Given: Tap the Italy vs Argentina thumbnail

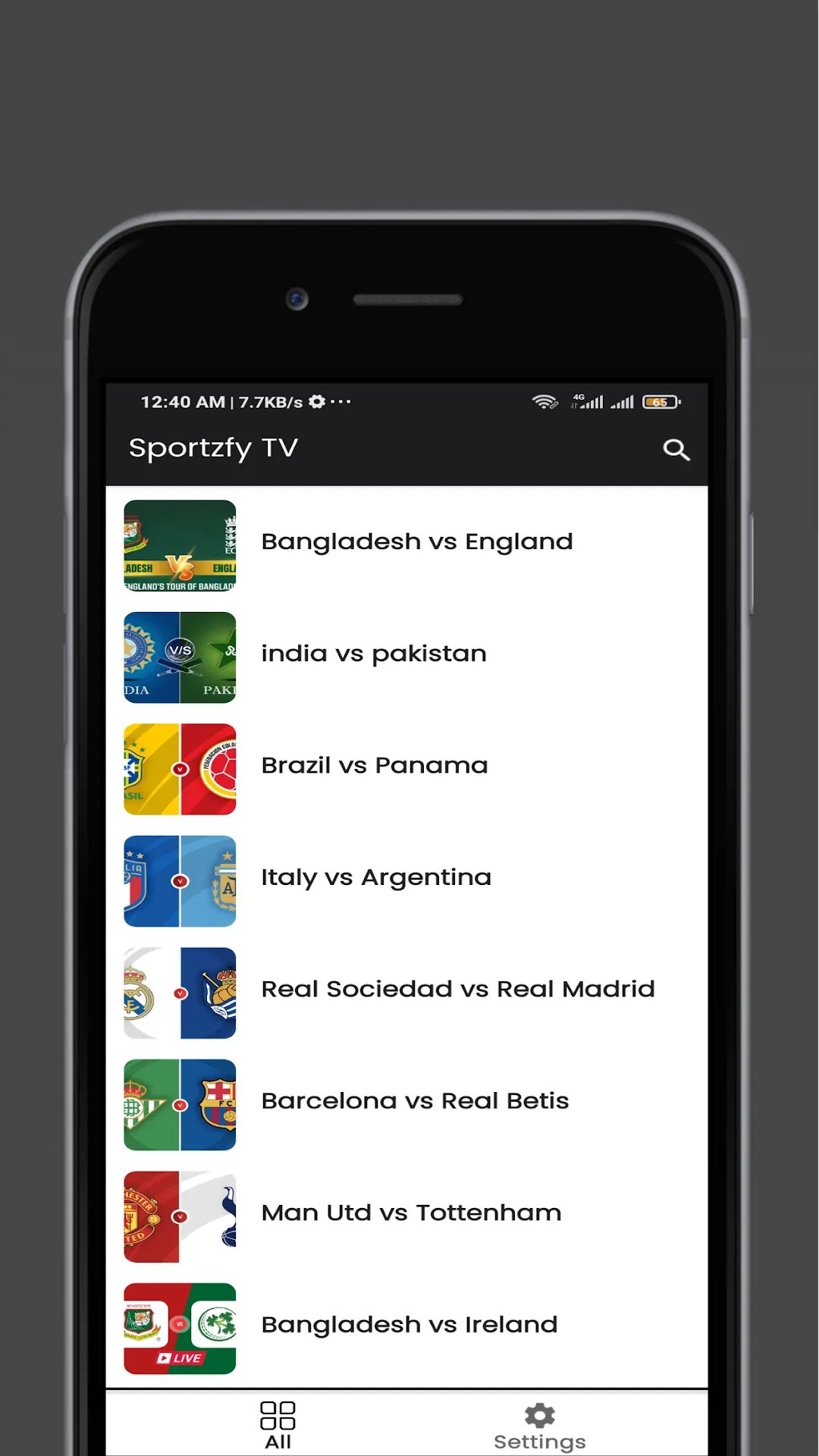Looking at the screenshot, I should [180, 880].
